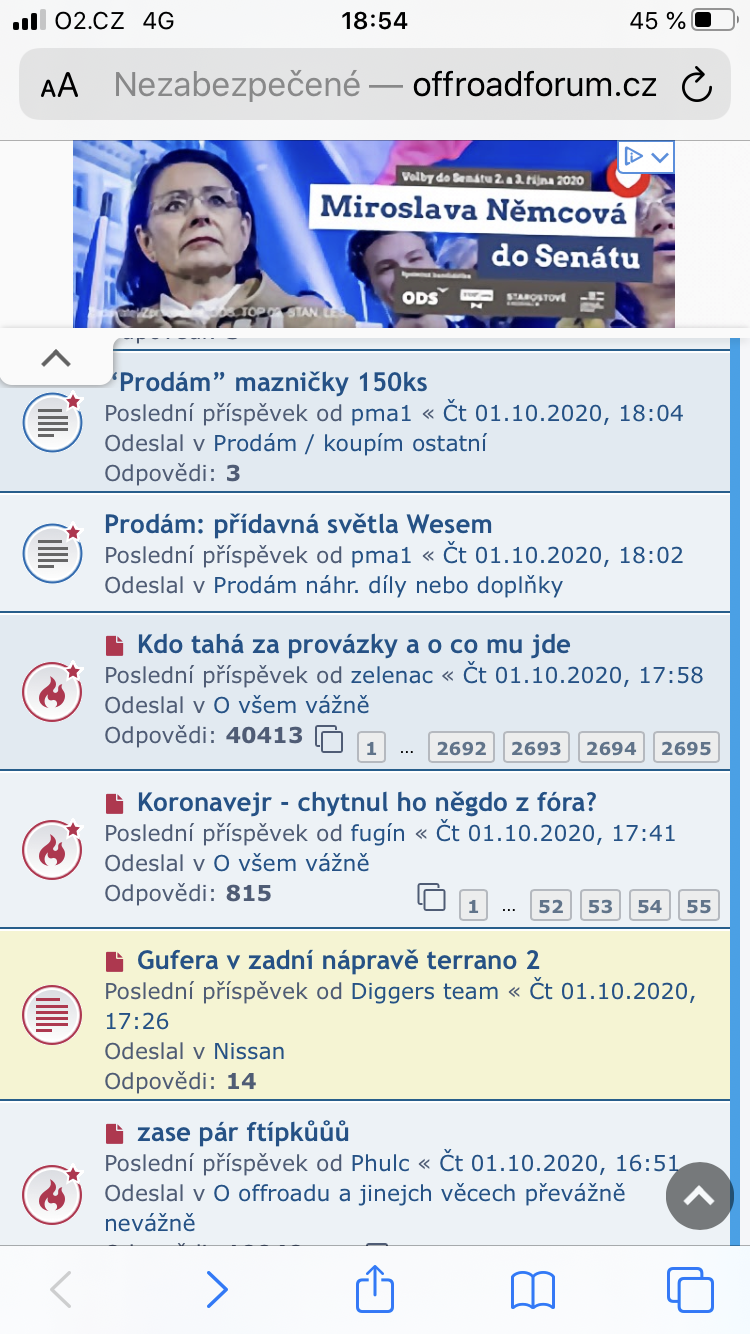750x1334 pixels.
Task: Open Safari share sheet
Action: coord(375,1288)
